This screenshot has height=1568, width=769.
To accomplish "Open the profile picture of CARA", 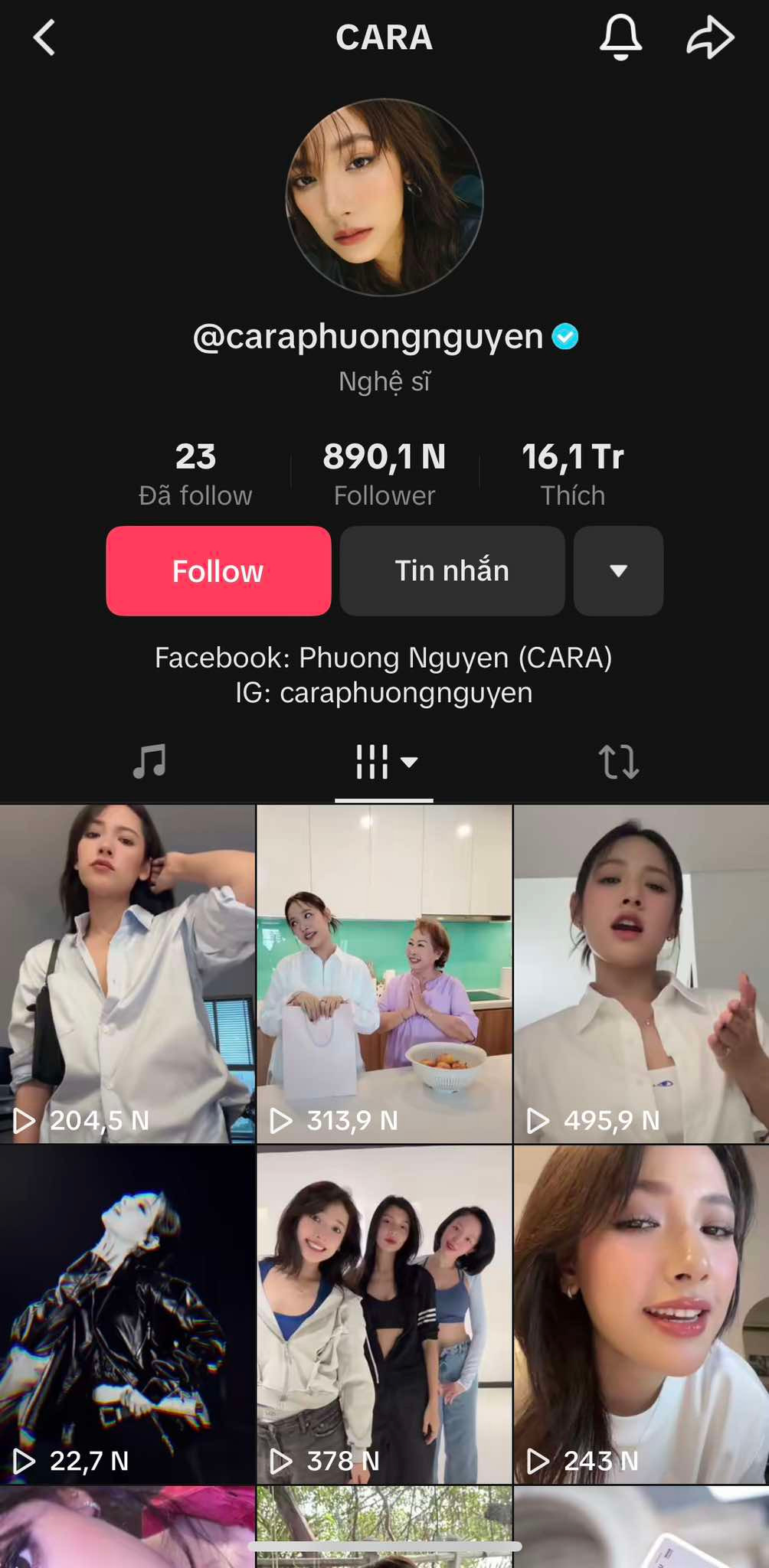I will point(384,197).
